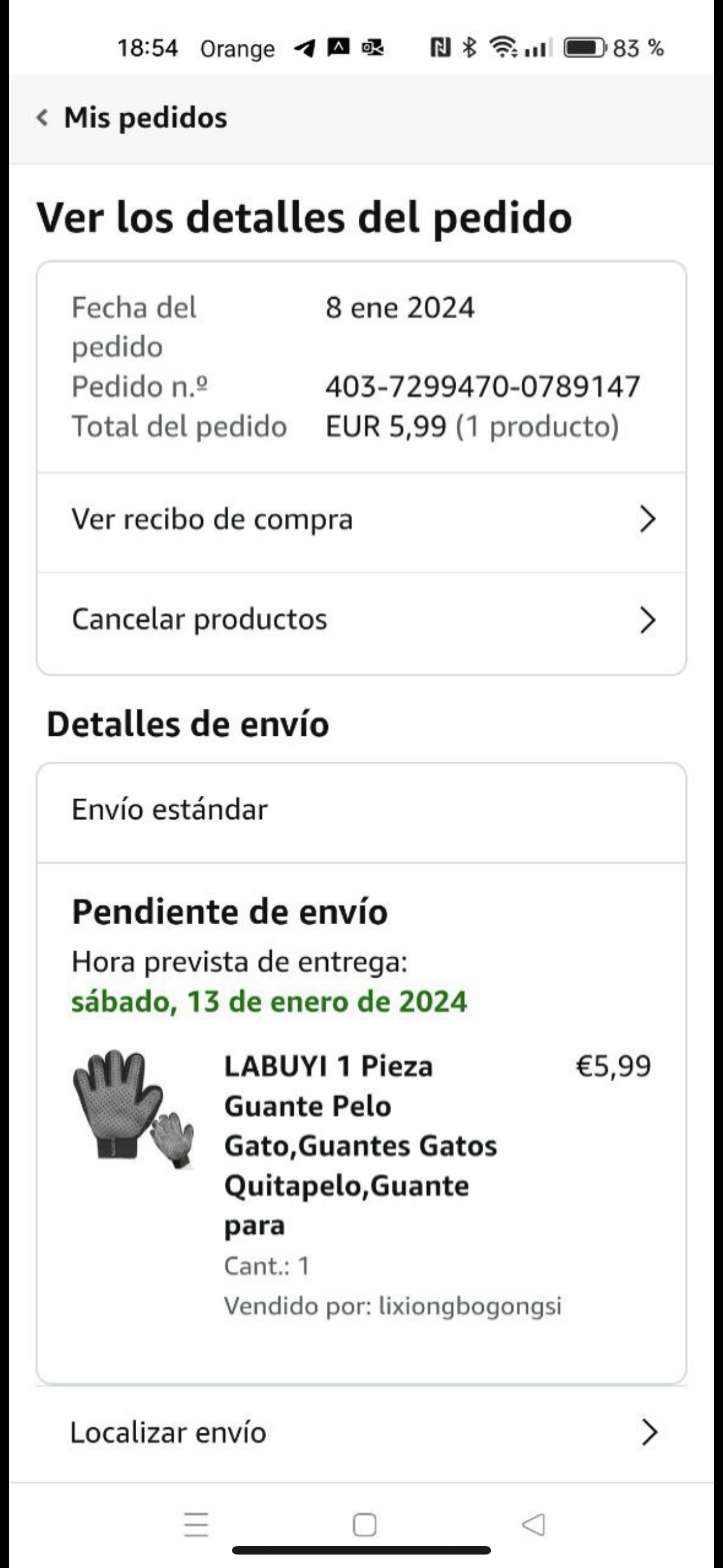Open LABUYI Guante Pelo Gato product title
This screenshot has width=723, height=1568.
(360, 1145)
